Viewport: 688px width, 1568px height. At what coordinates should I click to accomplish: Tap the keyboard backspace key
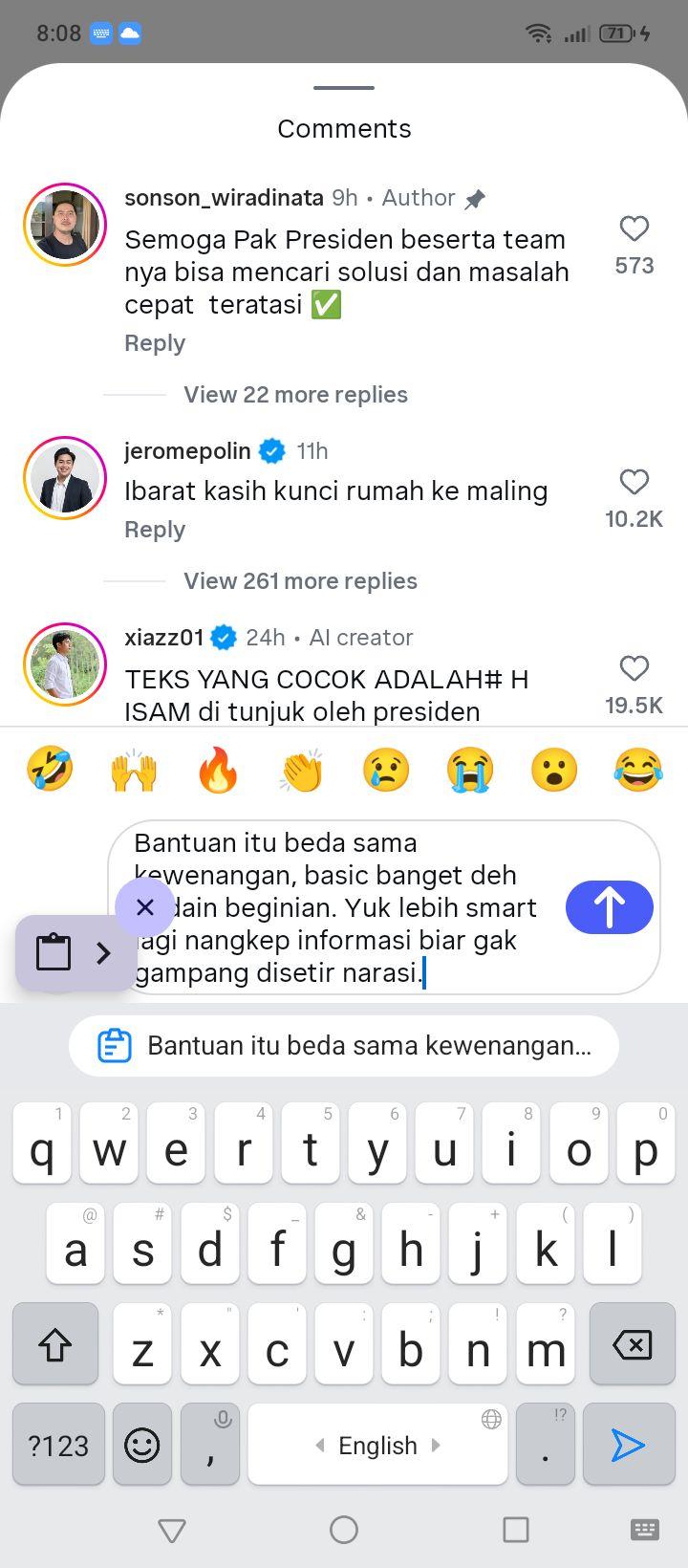click(633, 1345)
